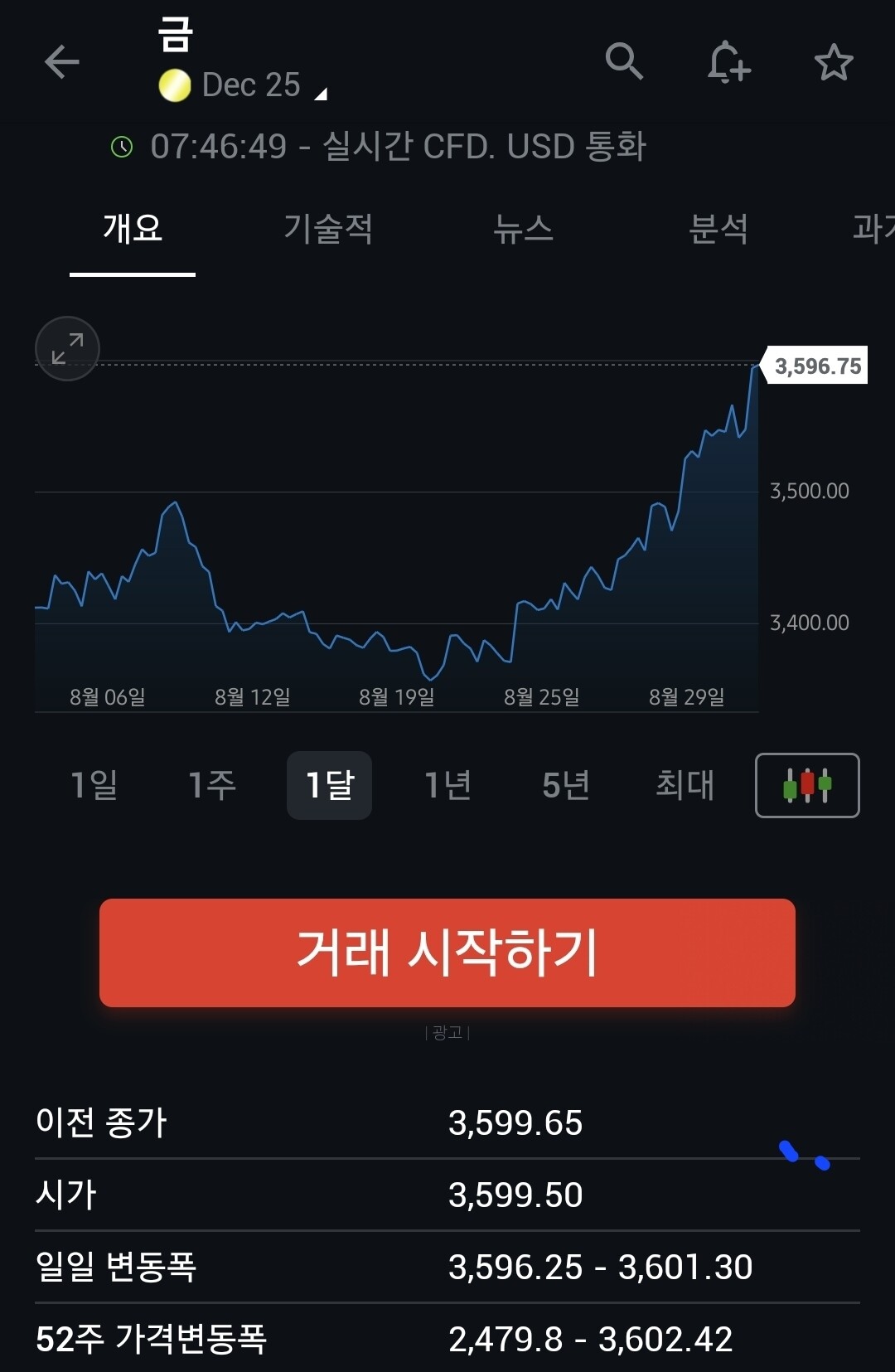
Task: Select the 개요 tab
Action: tap(133, 229)
